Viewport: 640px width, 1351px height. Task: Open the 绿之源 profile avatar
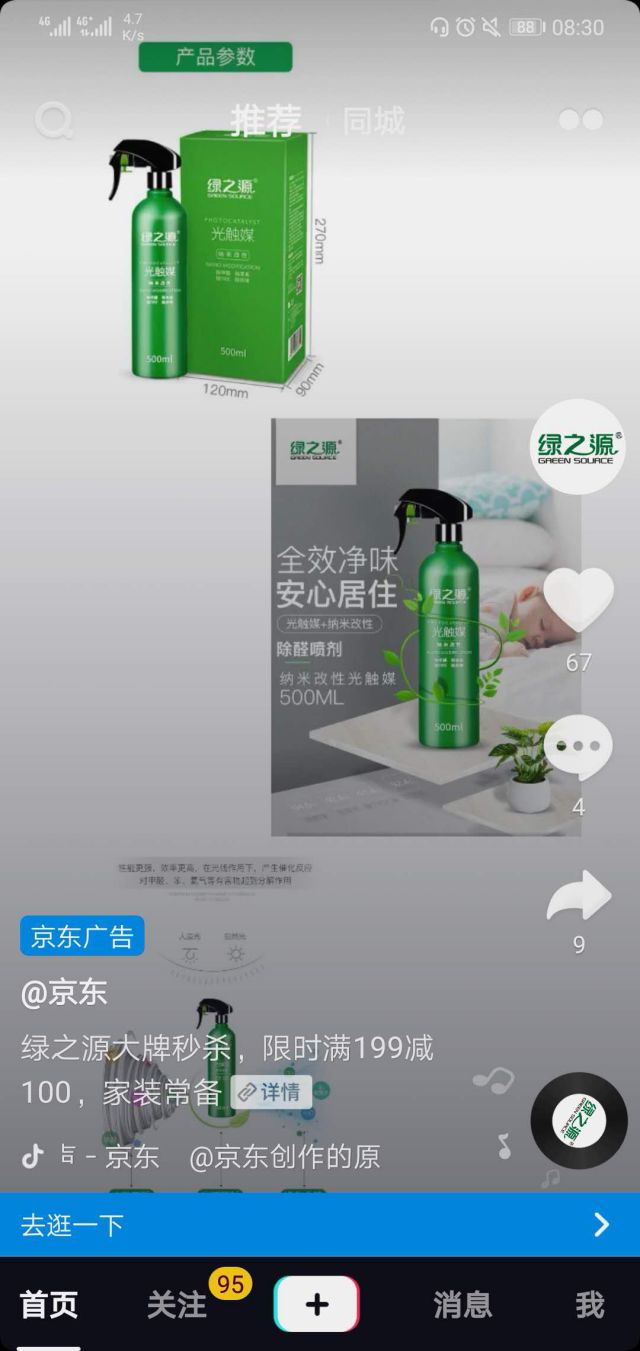click(x=576, y=446)
